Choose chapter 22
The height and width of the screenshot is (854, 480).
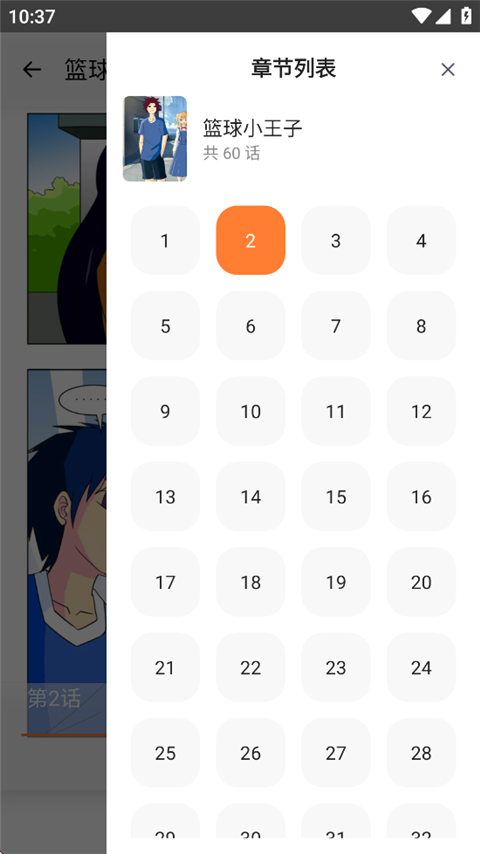(x=251, y=668)
